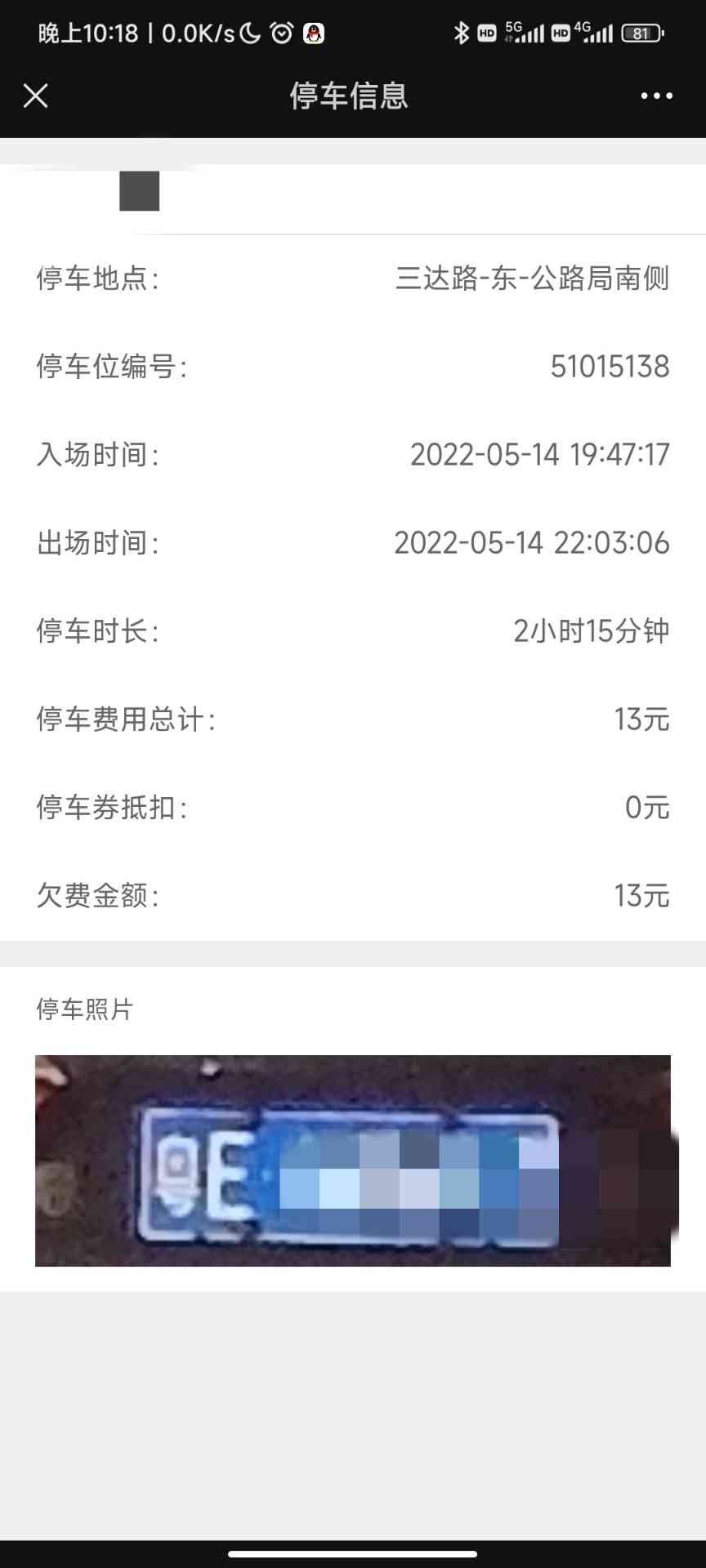Select the parking duration 2小时15分钟

click(x=592, y=631)
